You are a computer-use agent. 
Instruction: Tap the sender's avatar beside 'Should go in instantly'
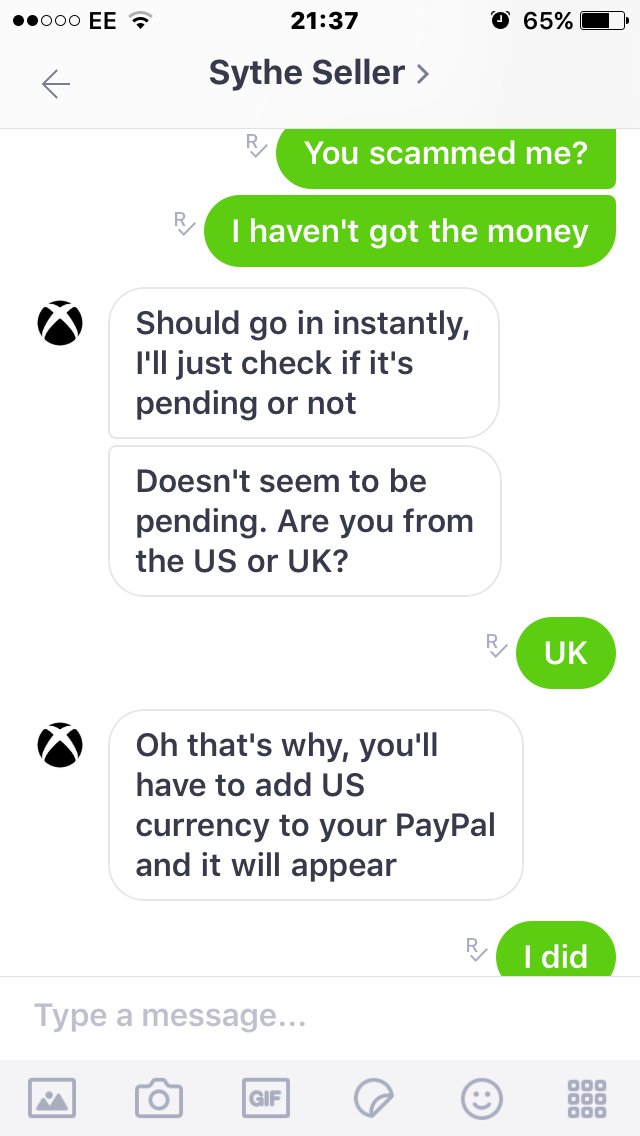click(x=59, y=324)
